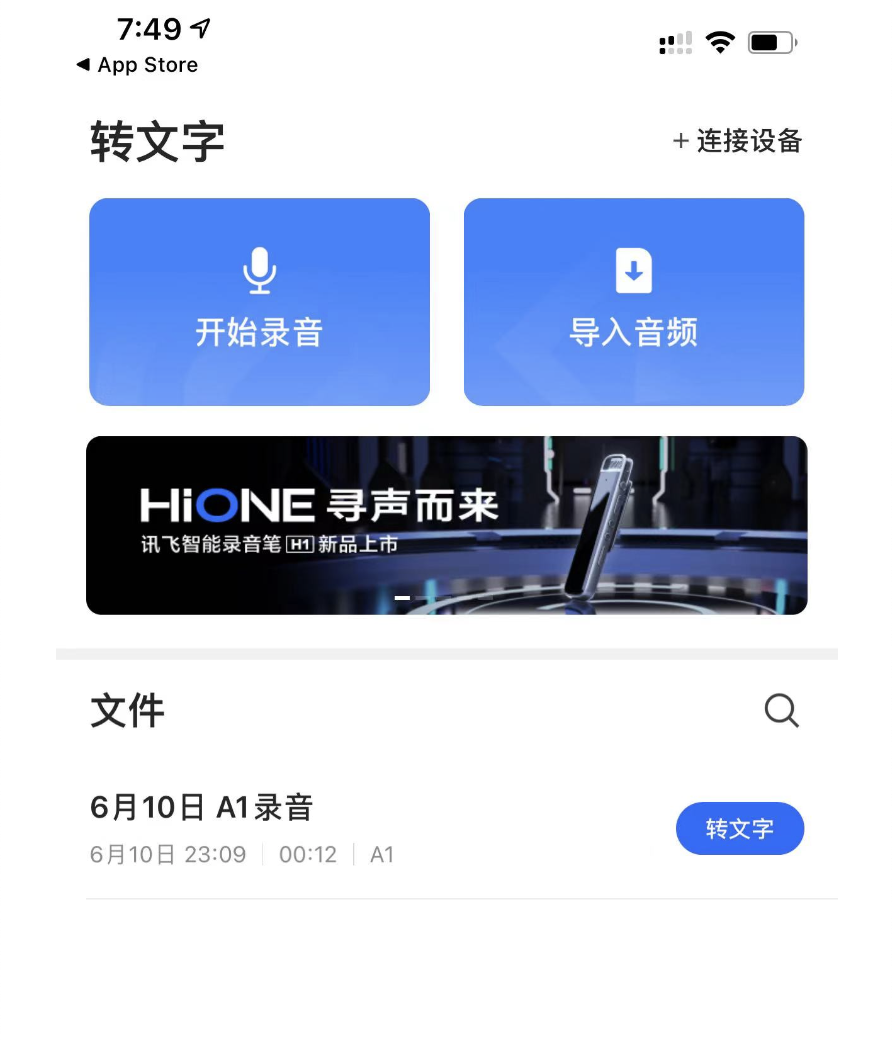Import audio via 导入音频

(634, 302)
